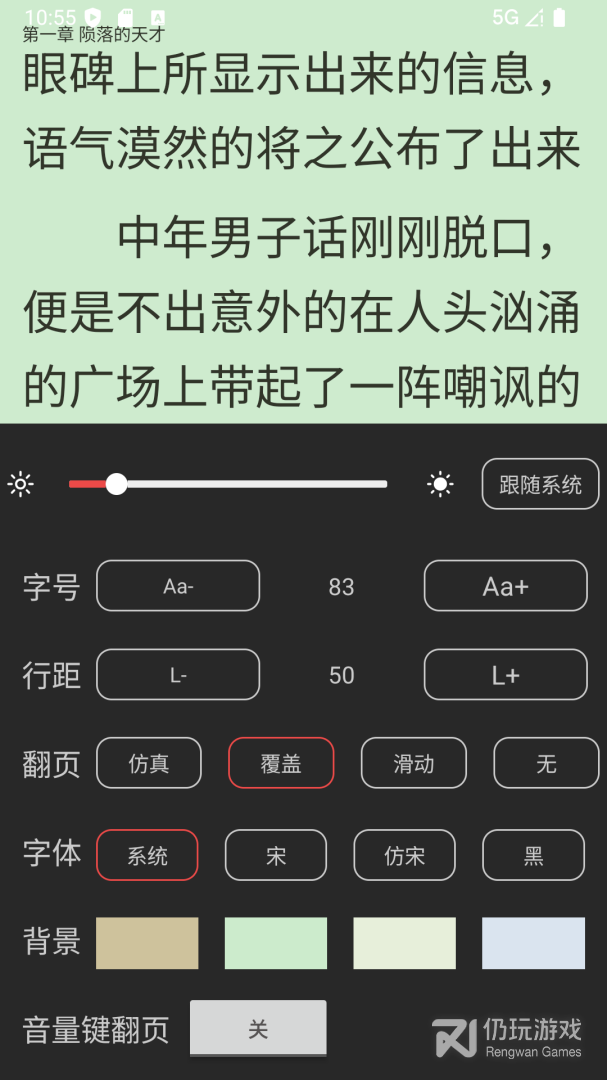This screenshot has height=1080, width=607.
Task: Switch font to 黑
Action: tap(533, 855)
